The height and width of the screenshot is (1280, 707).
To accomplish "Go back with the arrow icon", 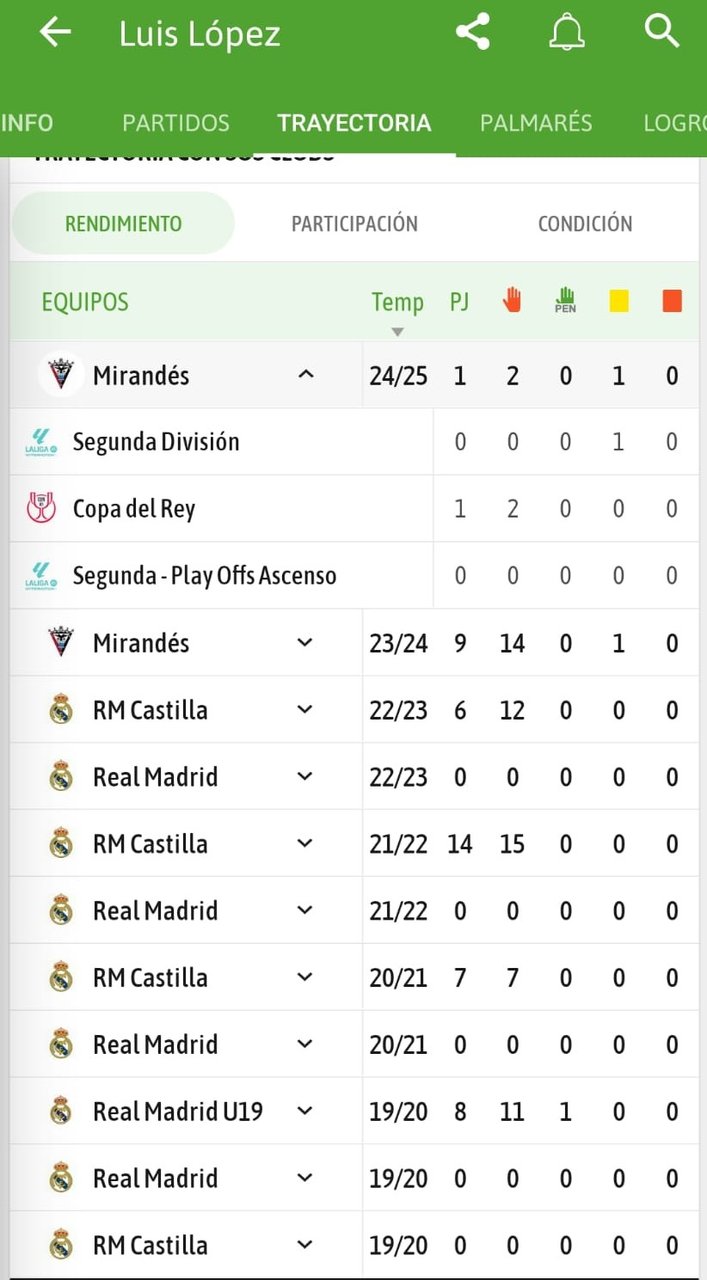I will click(55, 32).
